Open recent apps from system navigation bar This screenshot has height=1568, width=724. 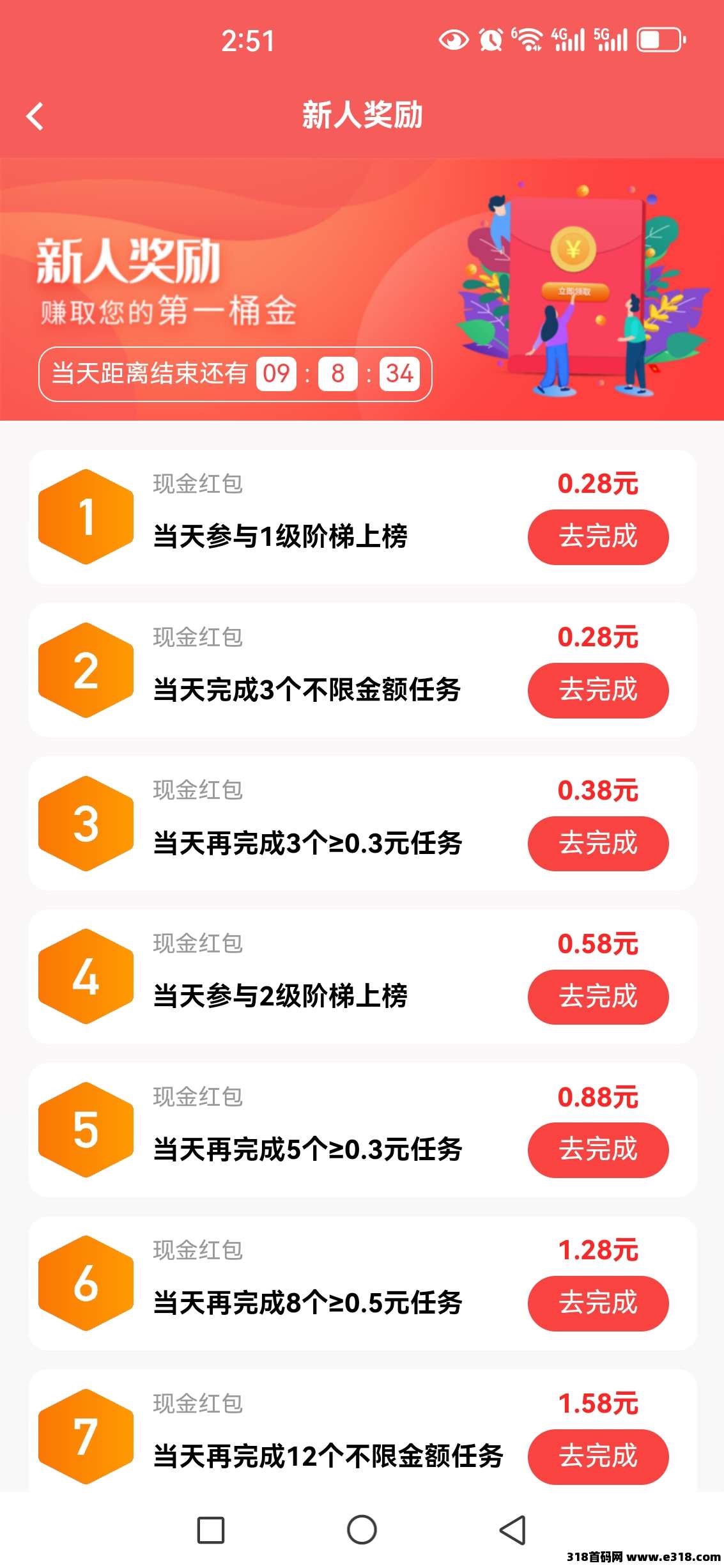point(211,1530)
